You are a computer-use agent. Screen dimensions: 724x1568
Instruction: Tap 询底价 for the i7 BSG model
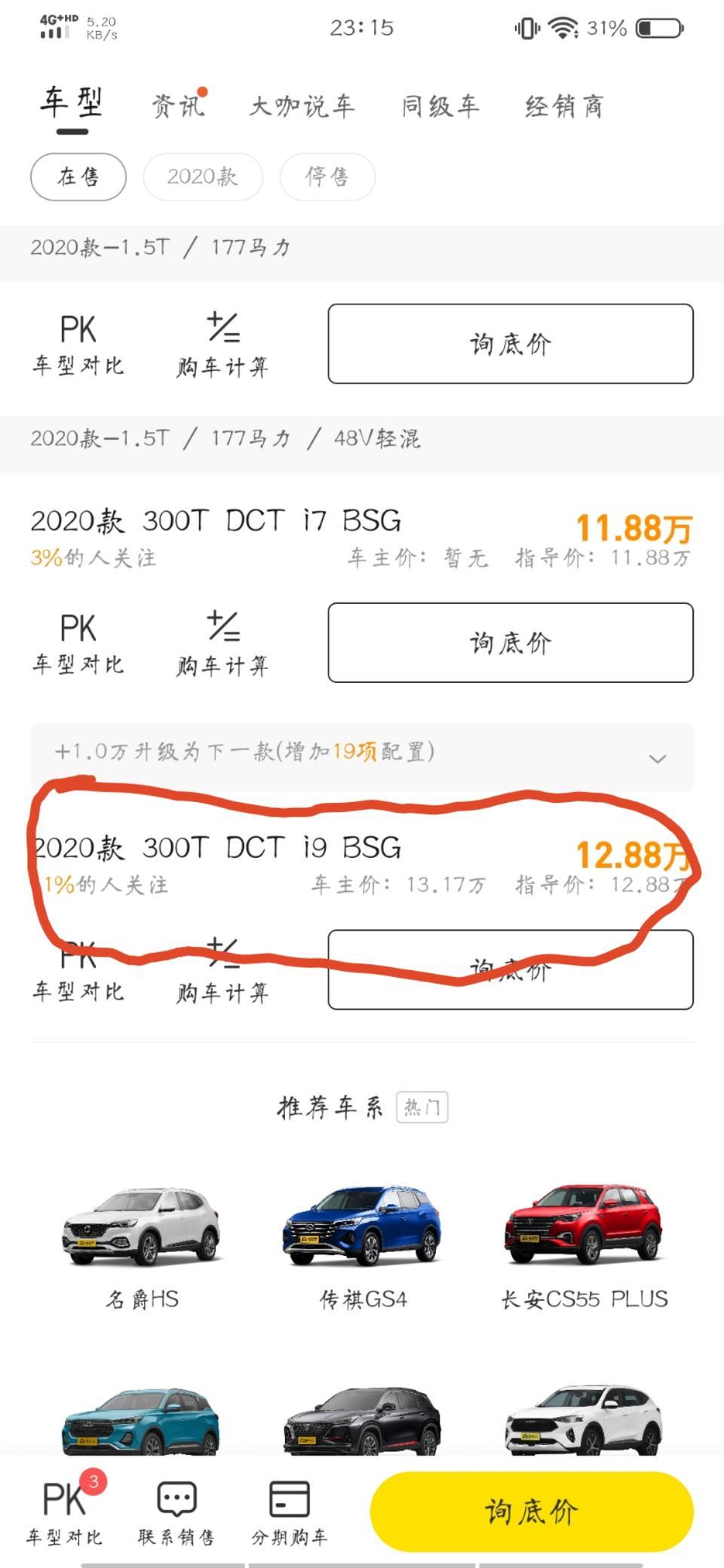point(511,642)
